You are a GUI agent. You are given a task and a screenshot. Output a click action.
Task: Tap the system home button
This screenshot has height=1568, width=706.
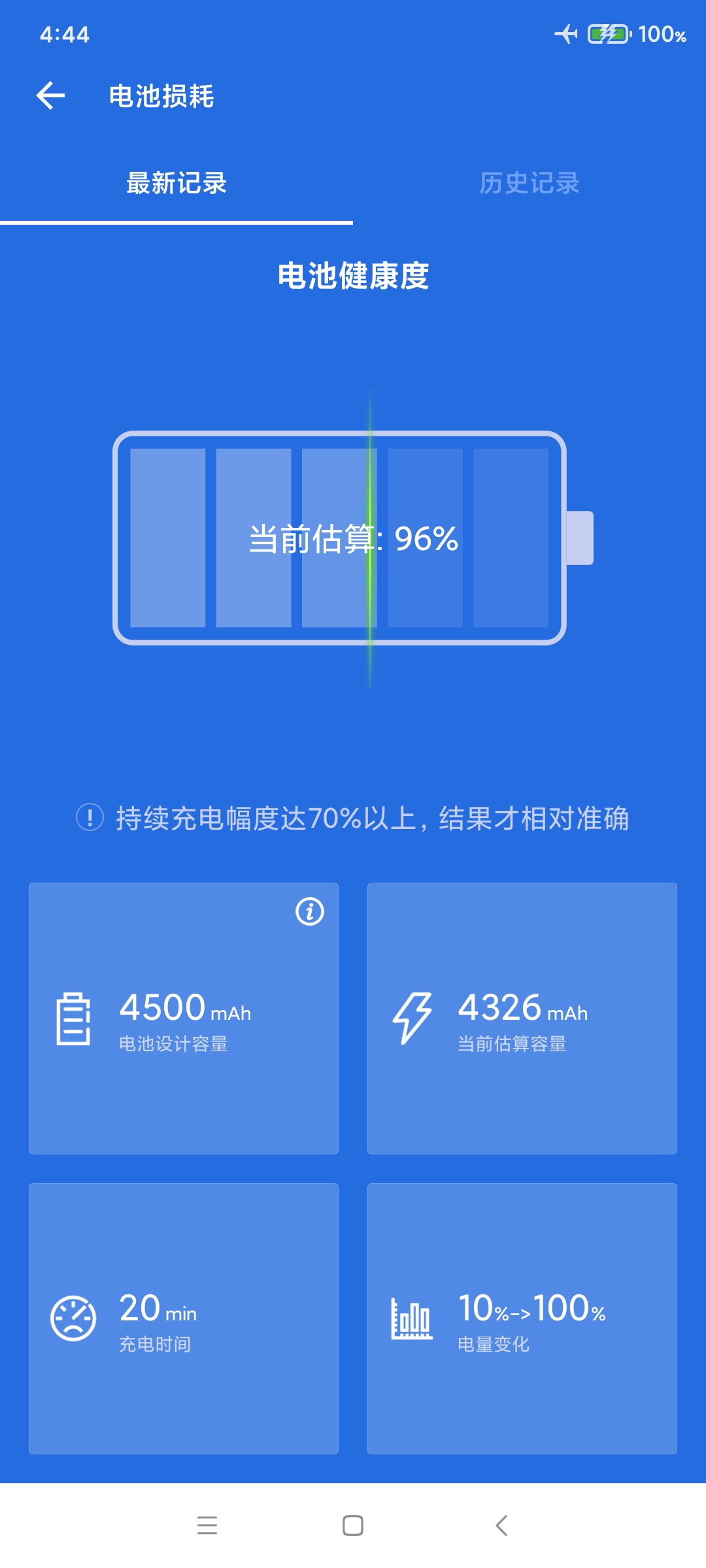point(353,1526)
